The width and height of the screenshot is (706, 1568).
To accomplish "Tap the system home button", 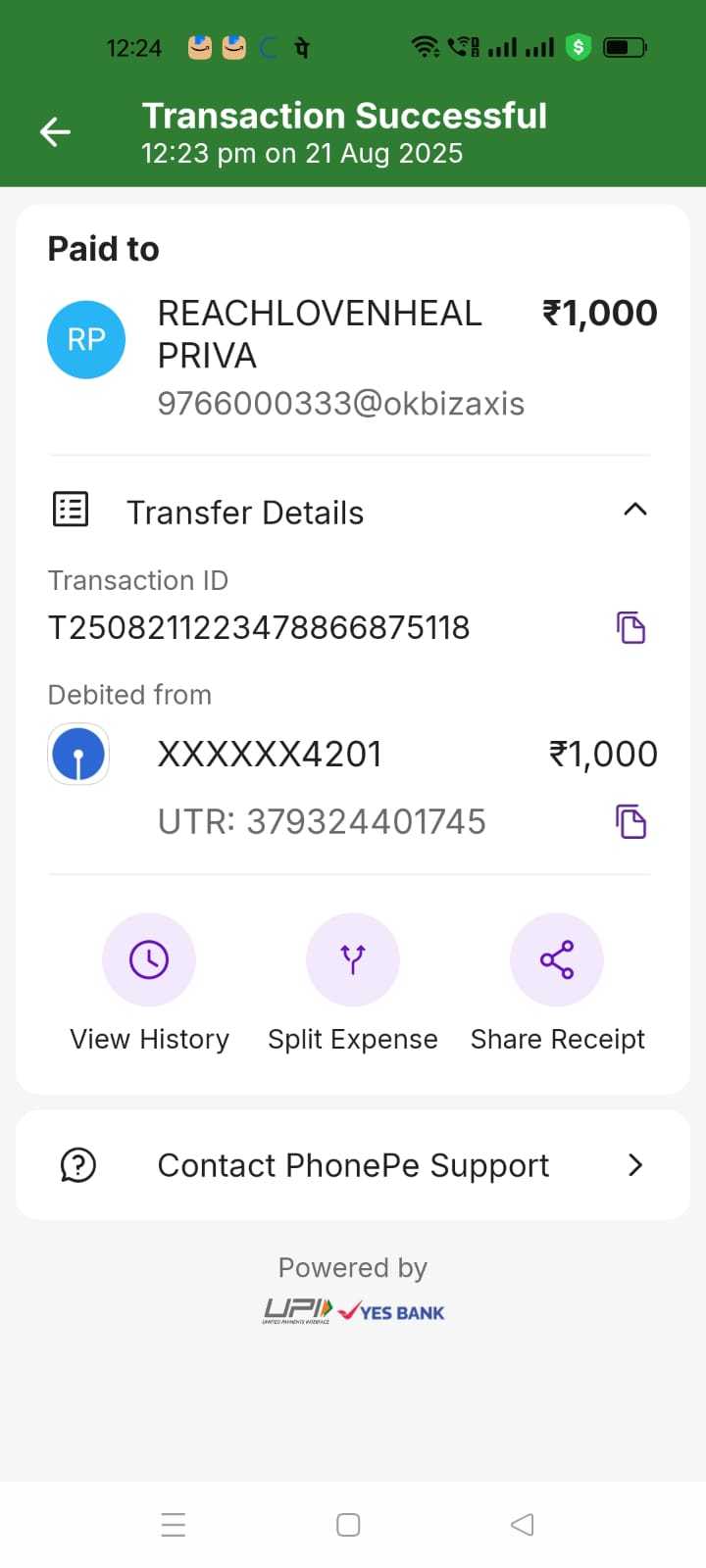I will (348, 1525).
